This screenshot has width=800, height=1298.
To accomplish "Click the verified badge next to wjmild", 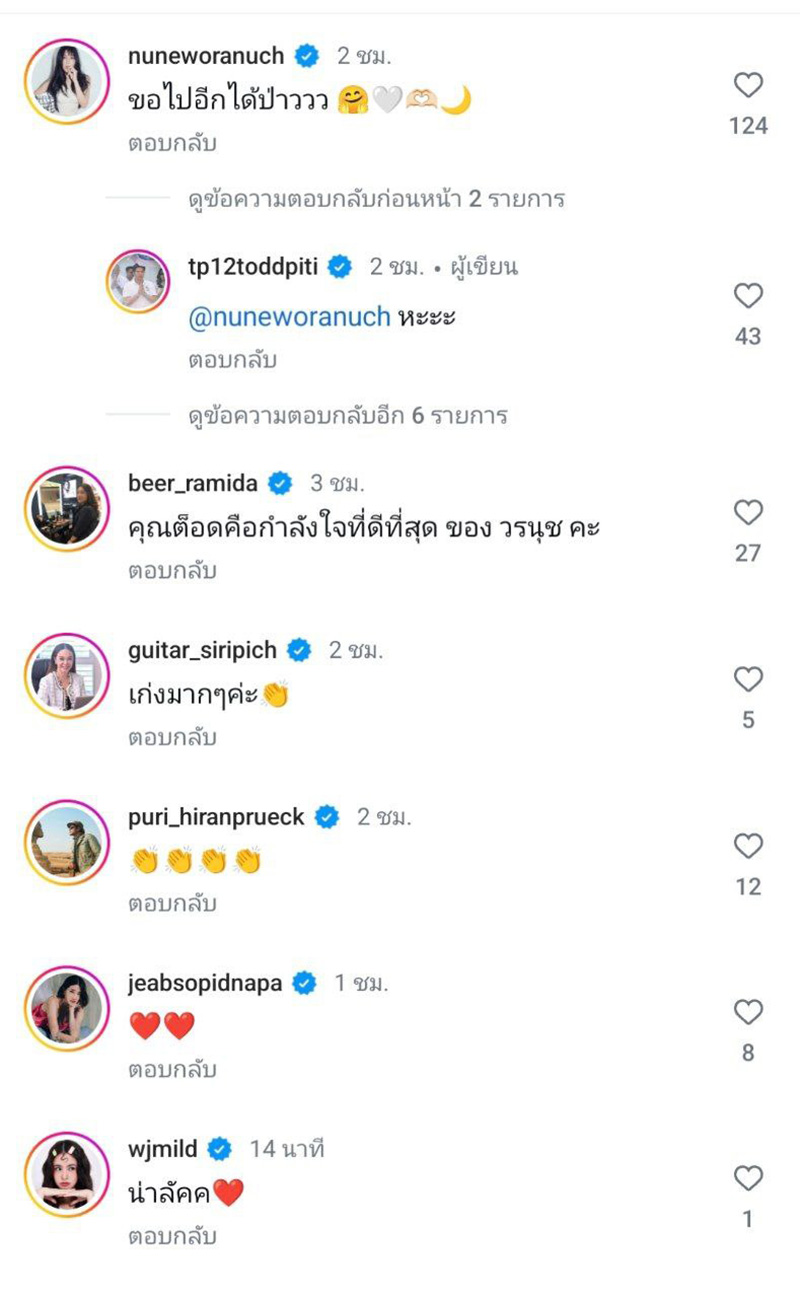I will coord(220,1149).
